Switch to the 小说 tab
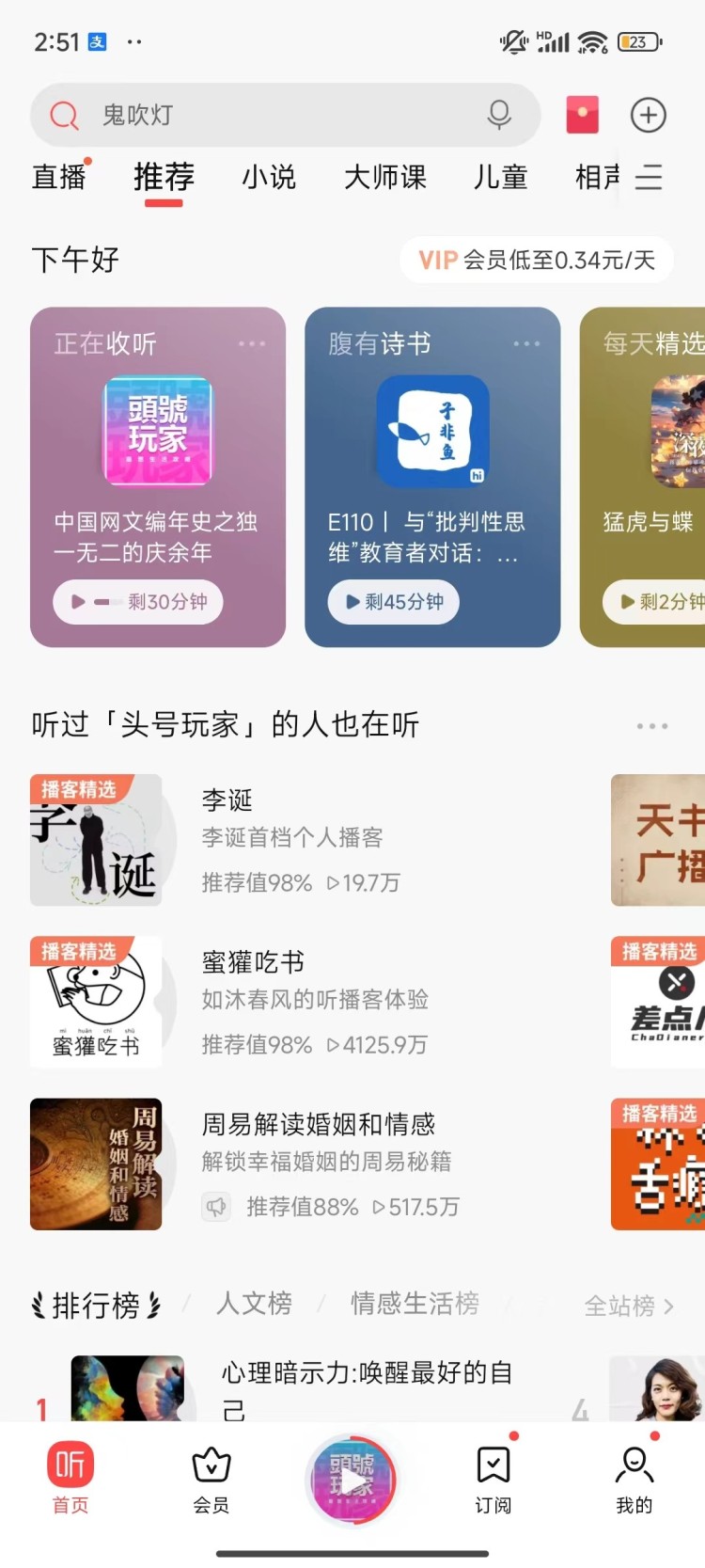This screenshot has width=705, height=1568. [269, 177]
